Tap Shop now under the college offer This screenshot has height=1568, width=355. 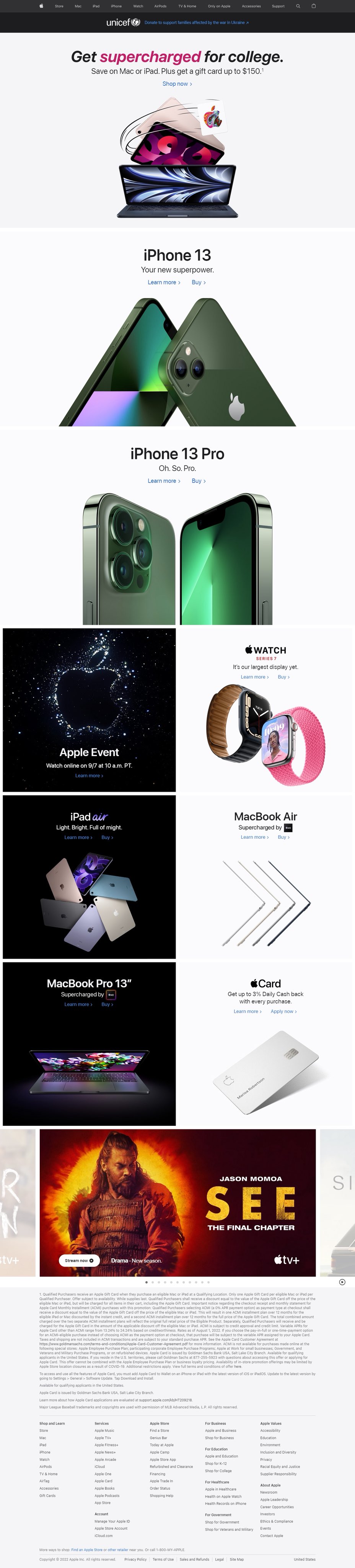[177, 84]
